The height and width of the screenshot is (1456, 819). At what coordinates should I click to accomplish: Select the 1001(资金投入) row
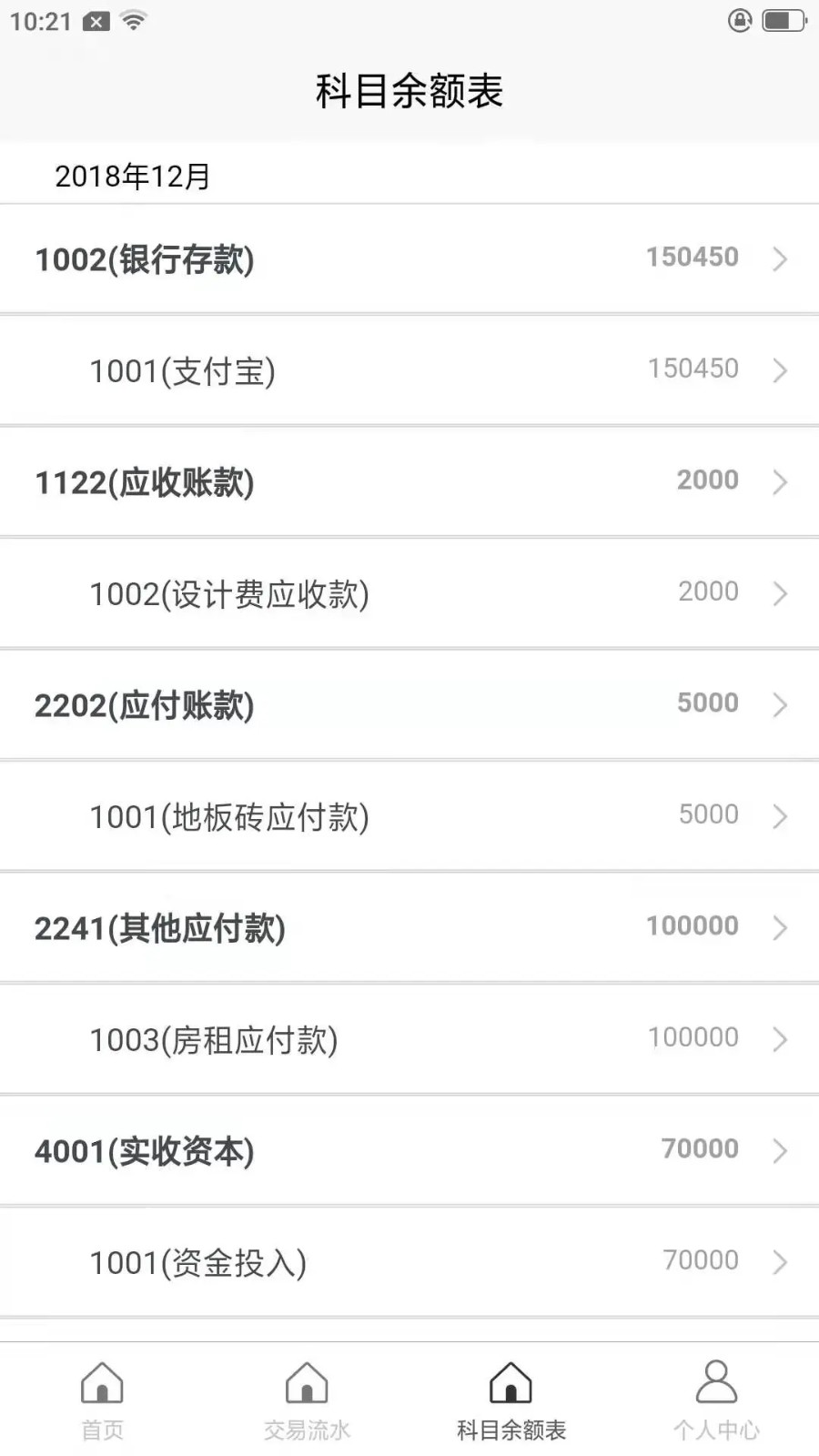coord(409,1262)
